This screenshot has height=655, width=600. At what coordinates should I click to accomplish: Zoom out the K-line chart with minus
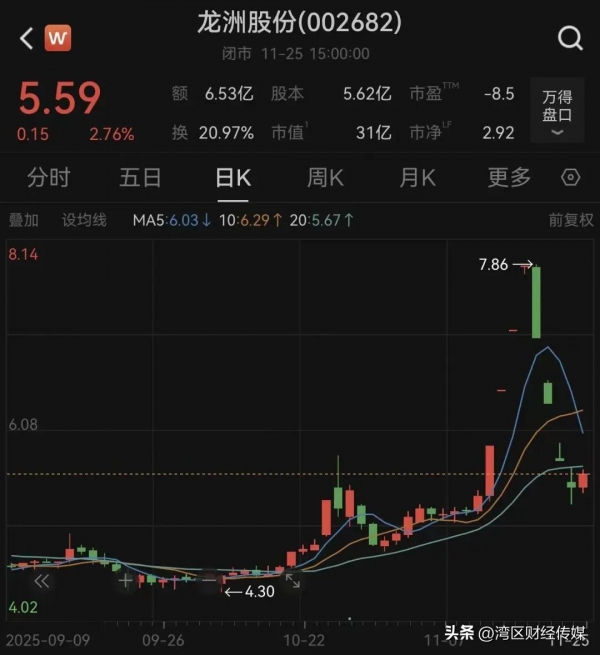208,581
